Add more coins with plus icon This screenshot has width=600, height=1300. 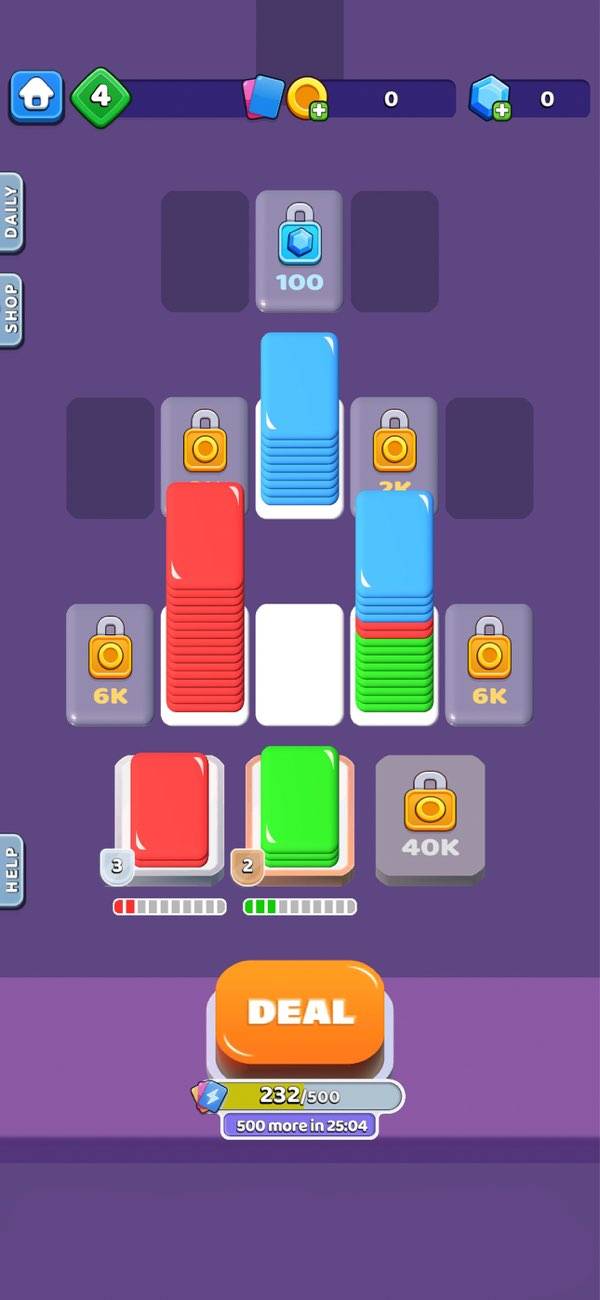pos(318,110)
